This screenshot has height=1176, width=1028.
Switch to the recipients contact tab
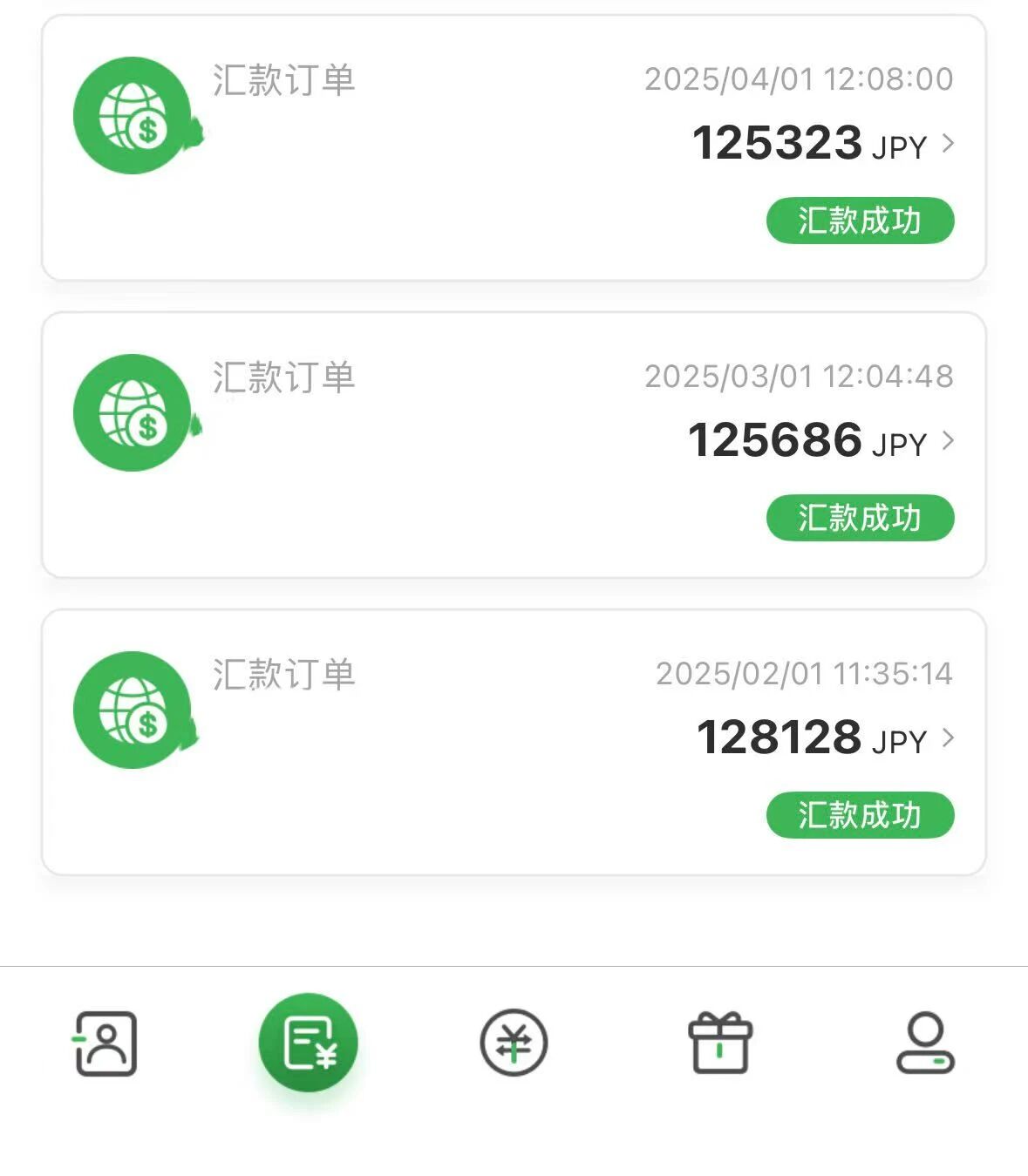106,1043
